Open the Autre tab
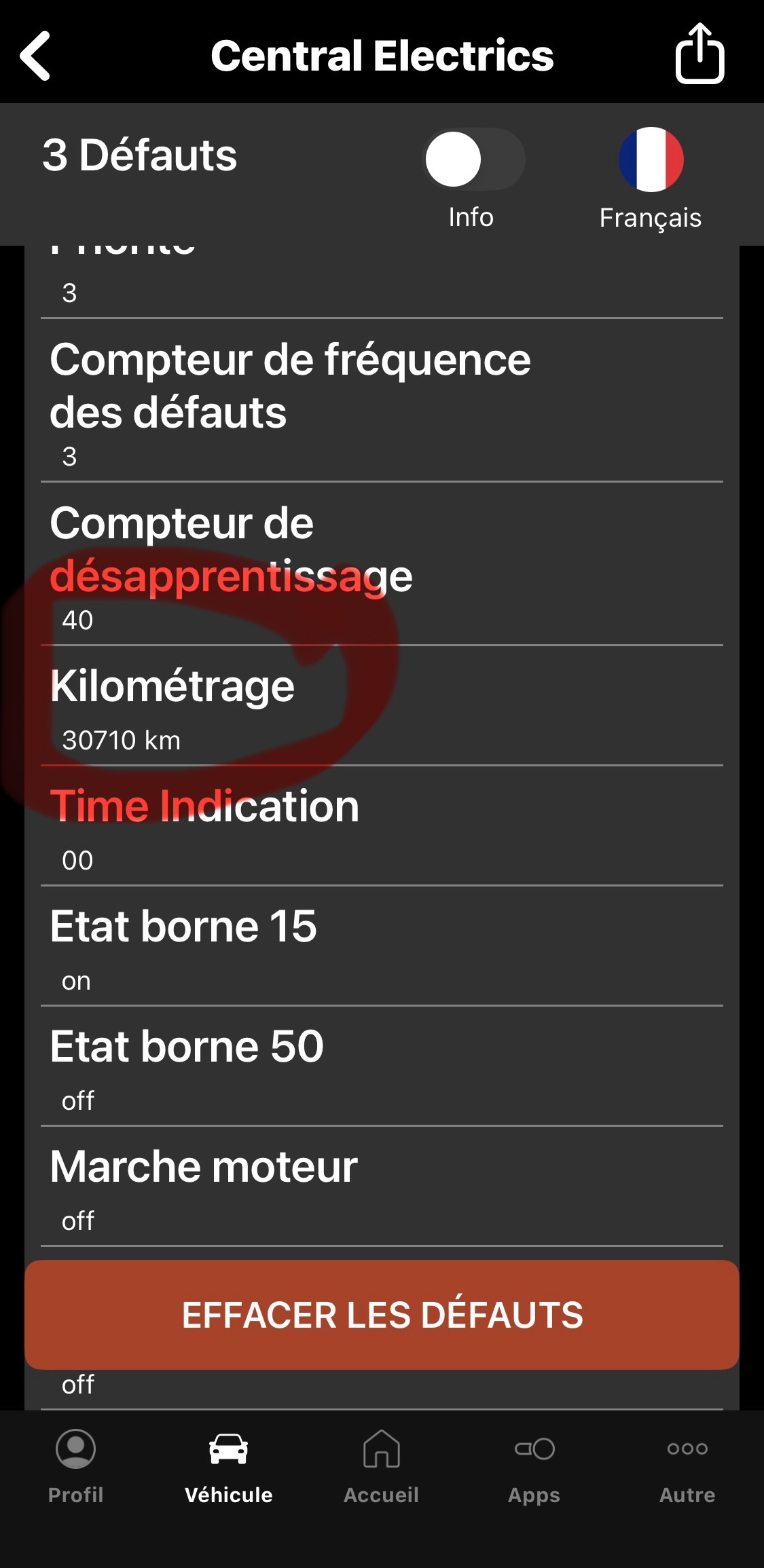This screenshot has width=764, height=1568. [x=687, y=1466]
